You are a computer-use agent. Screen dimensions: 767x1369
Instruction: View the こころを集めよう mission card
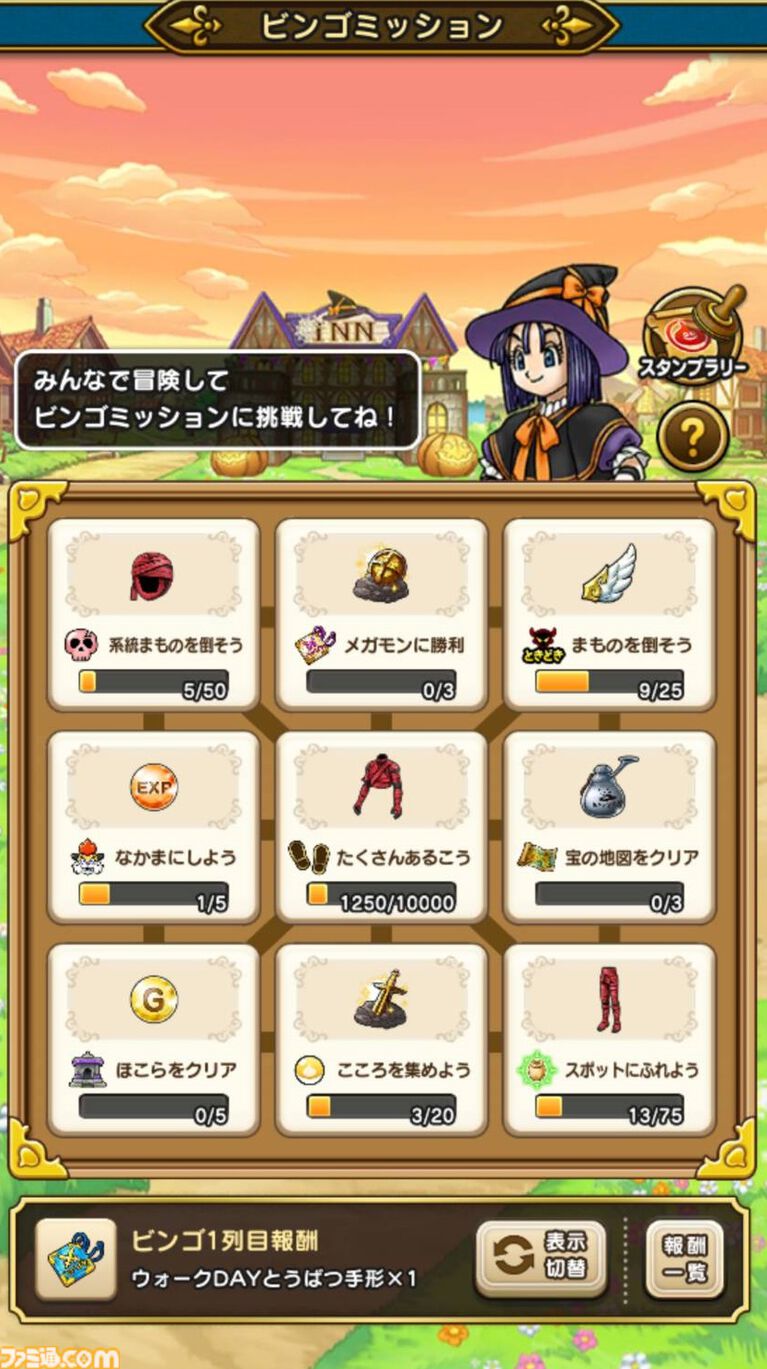381,1039
